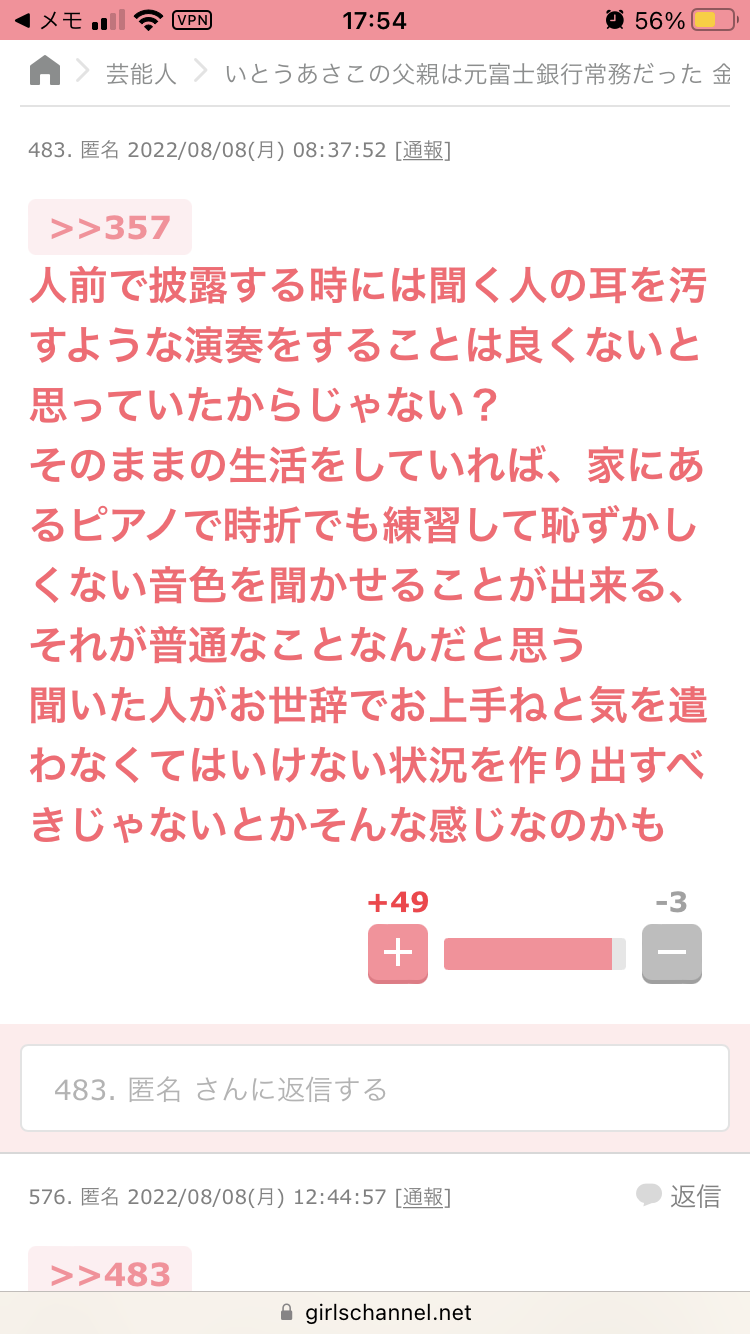Jump to referenced comment >>357
750x1334 pixels.
point(110,227)
